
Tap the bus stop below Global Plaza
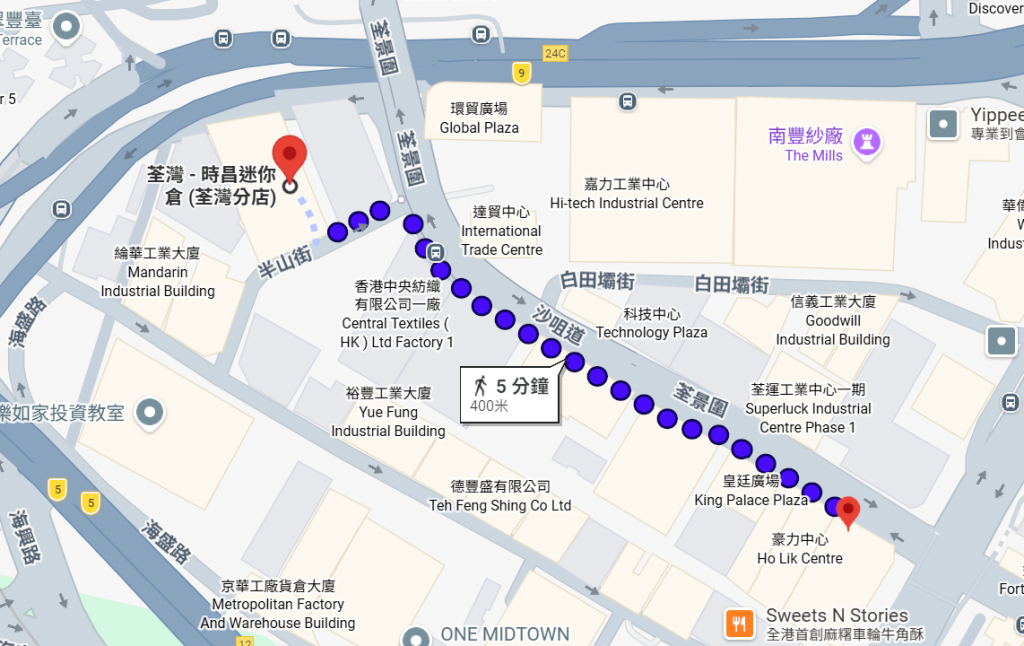pyautogui.click(x=627, y=102)
